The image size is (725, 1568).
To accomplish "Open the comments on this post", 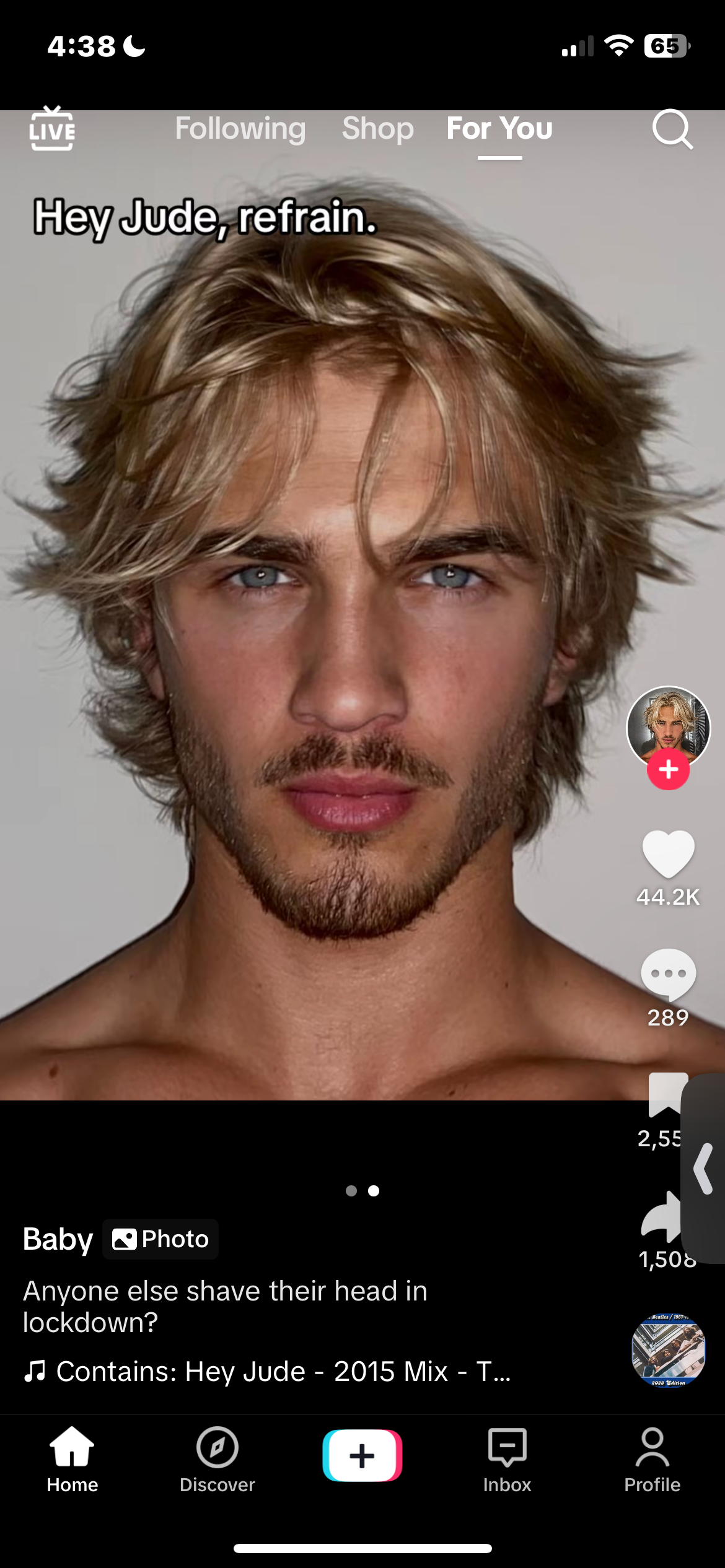I will [668, 973].
